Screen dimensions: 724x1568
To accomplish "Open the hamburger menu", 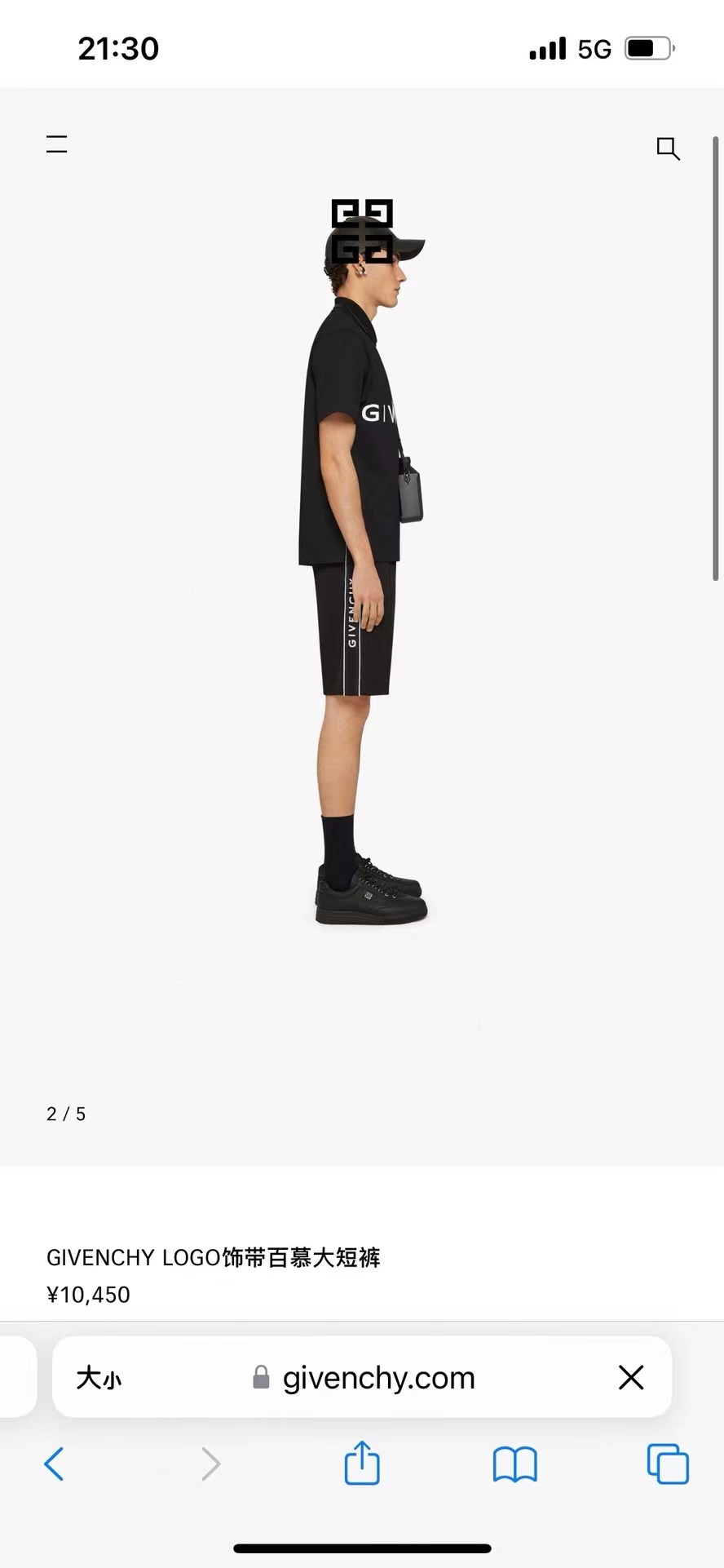I will 56,144.
